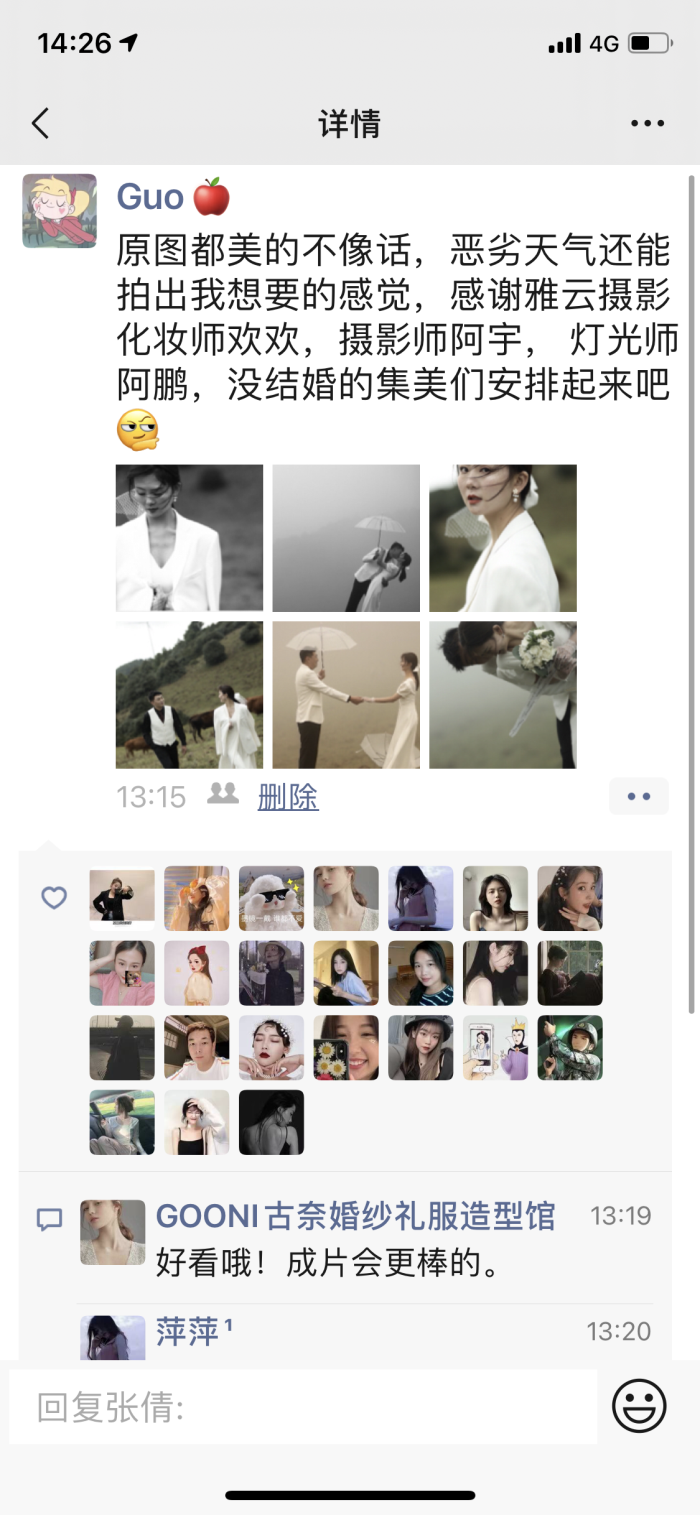Open the three-dot menu in the header
This screenshot has width=700, height=1515.
coord(647,124)
